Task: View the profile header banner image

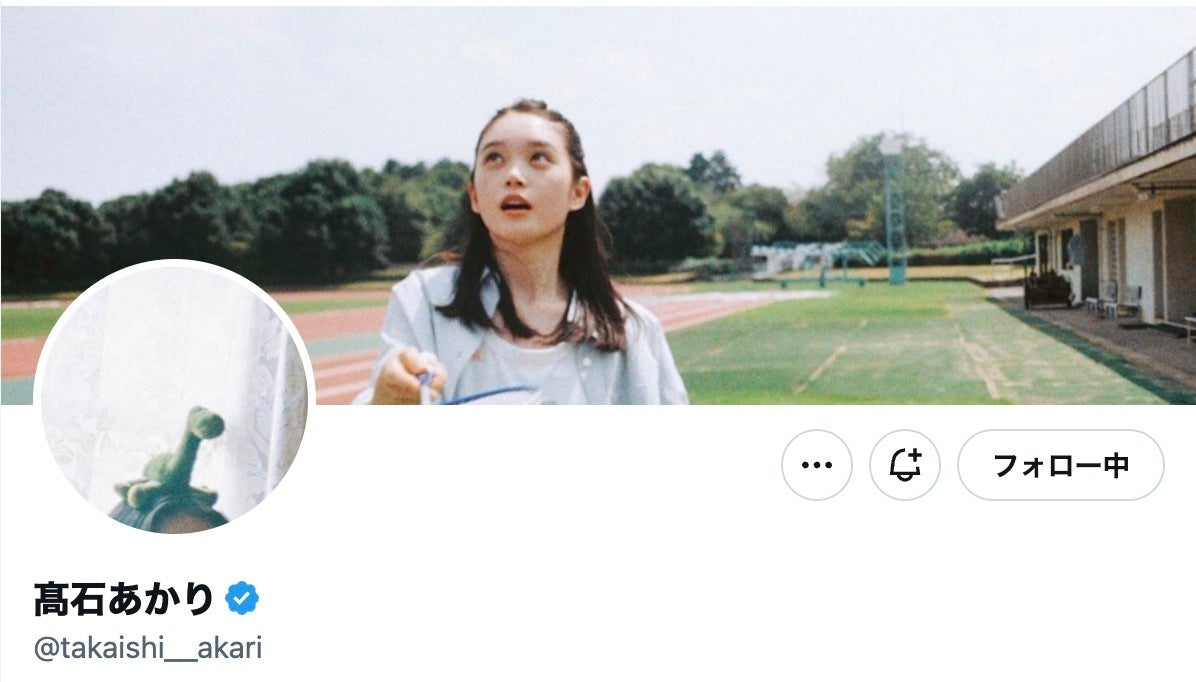Action: pos(700,150)
